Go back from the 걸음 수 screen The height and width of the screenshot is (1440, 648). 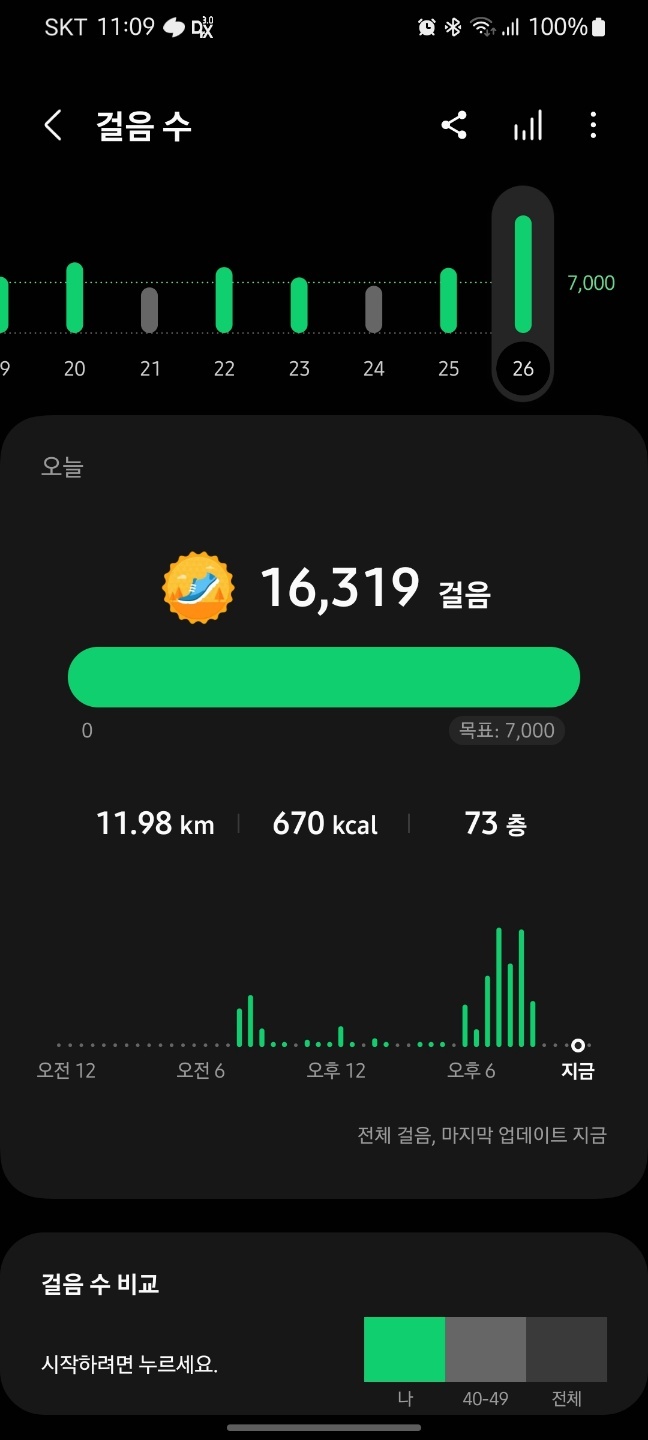click(53, 126)
